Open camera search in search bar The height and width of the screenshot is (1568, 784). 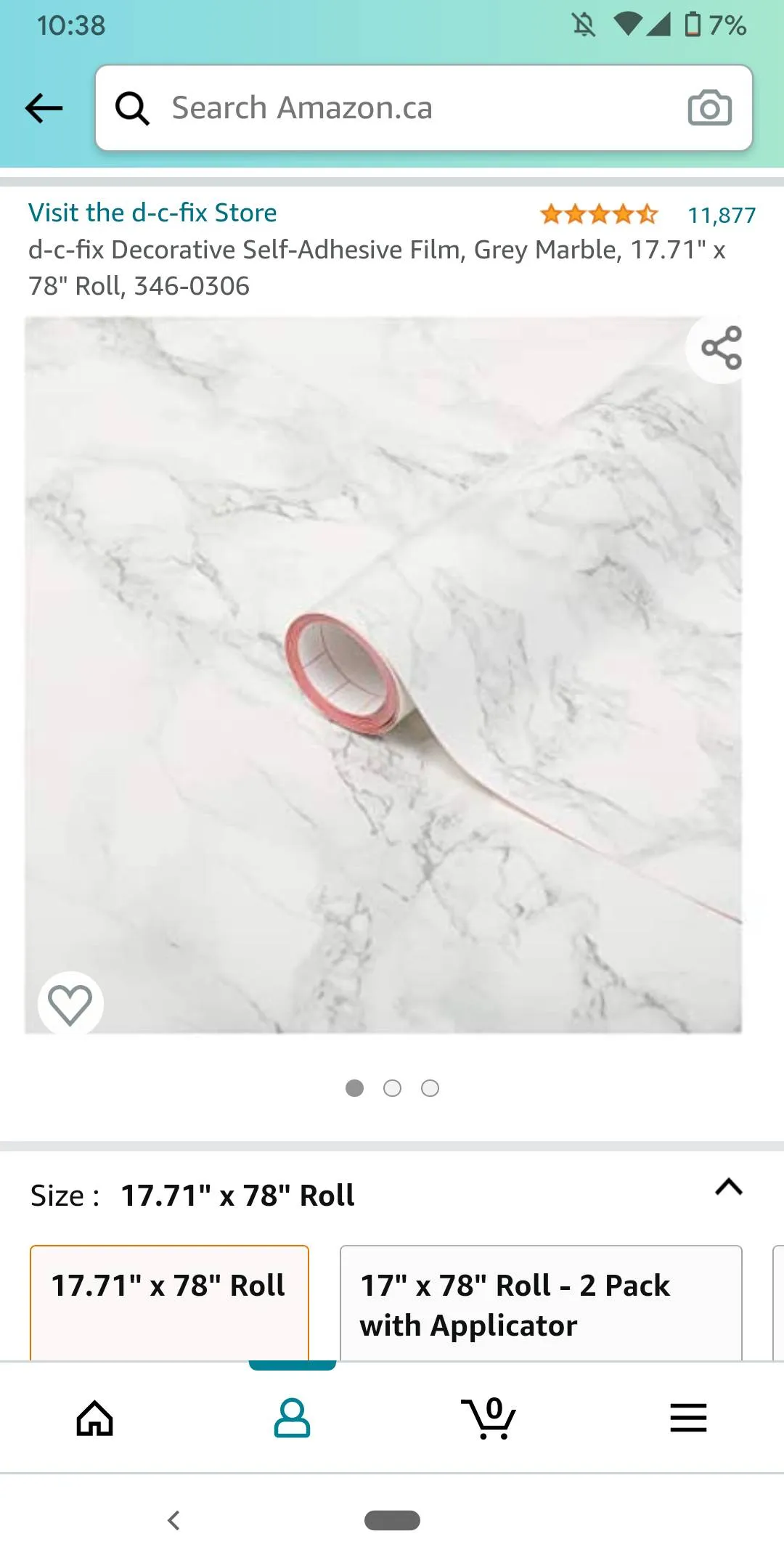[x=709, y=108]
